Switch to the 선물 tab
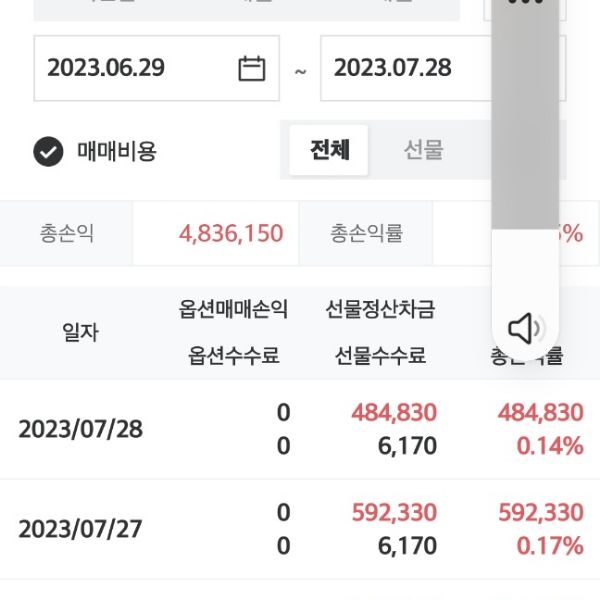This screenshot has height=600, width=600. tap(423, 150)
